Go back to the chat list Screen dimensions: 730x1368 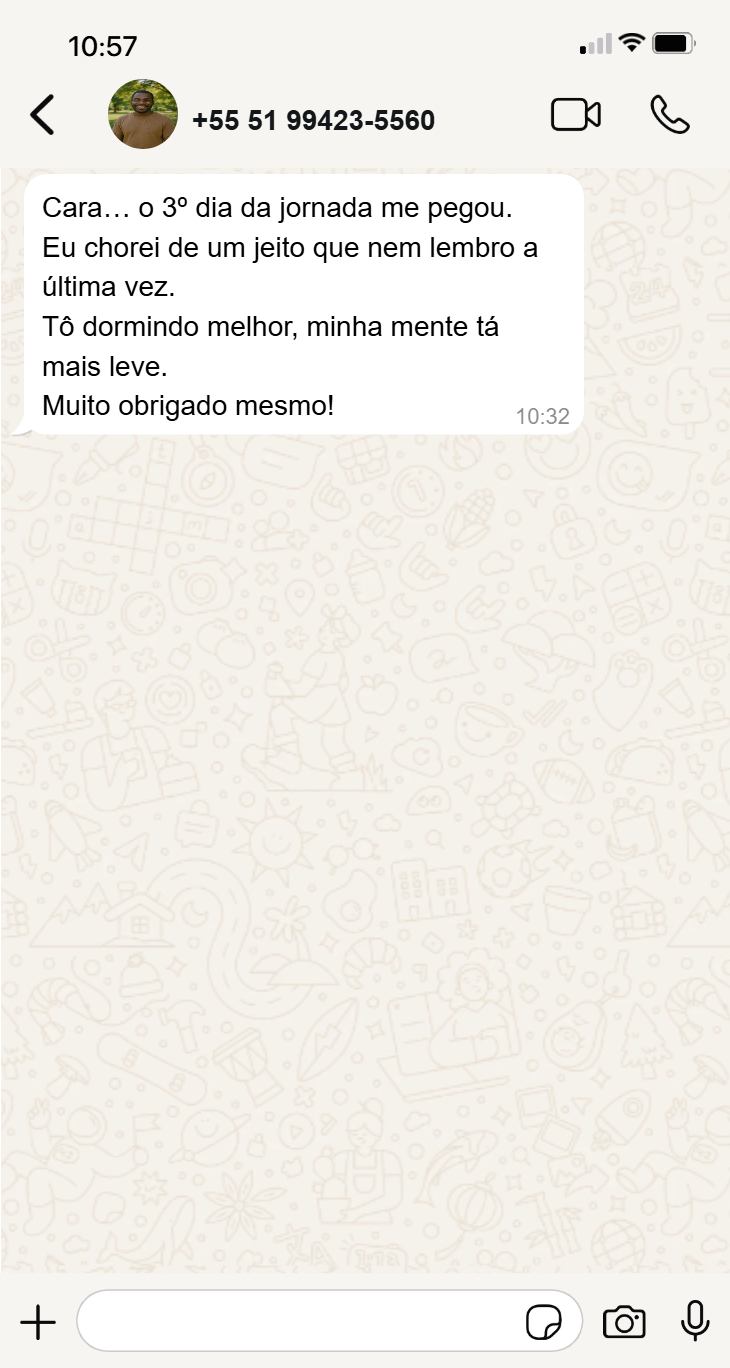point(42,115)
